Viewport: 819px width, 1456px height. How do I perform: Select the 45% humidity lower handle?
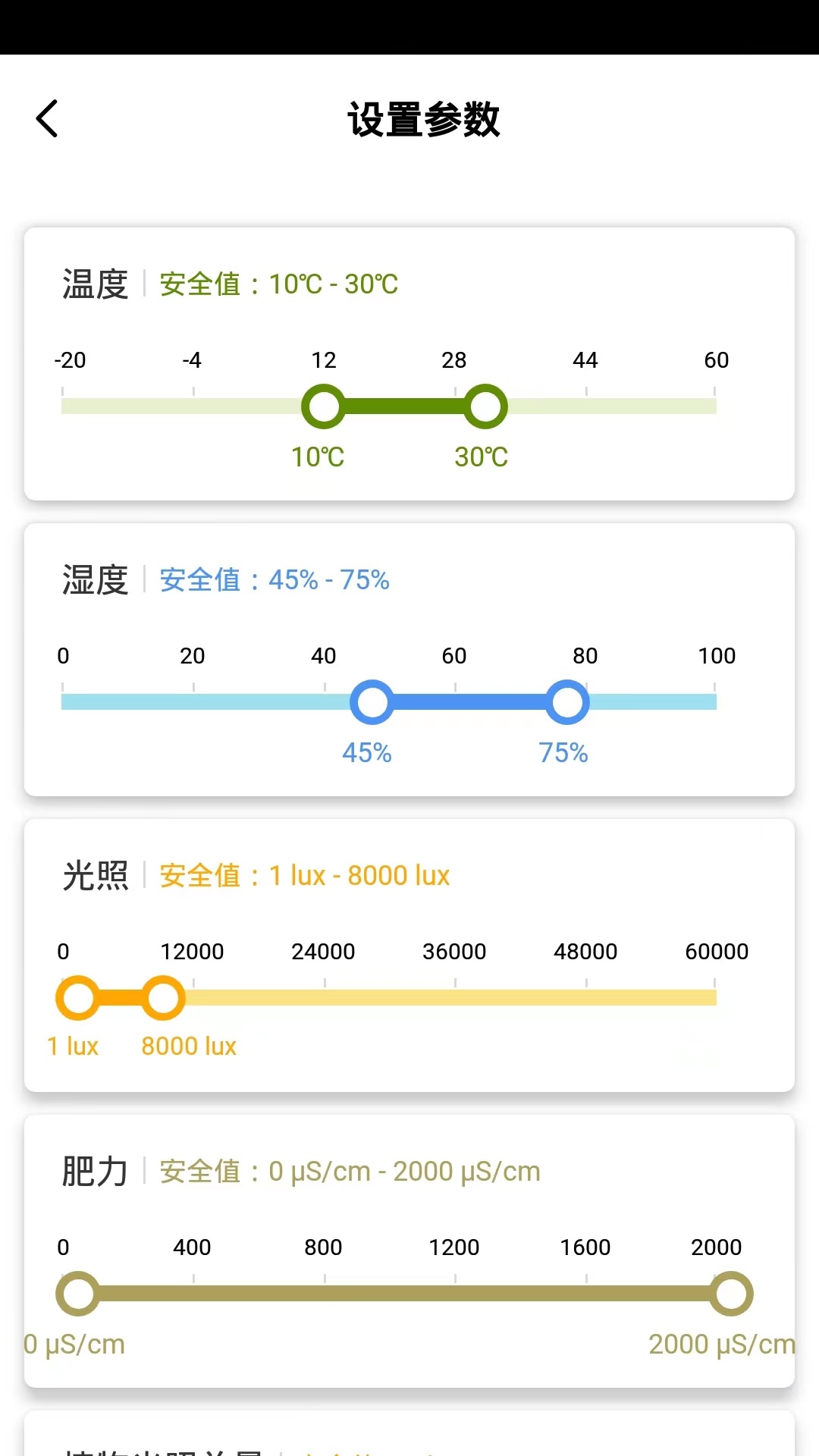point(372,702)
